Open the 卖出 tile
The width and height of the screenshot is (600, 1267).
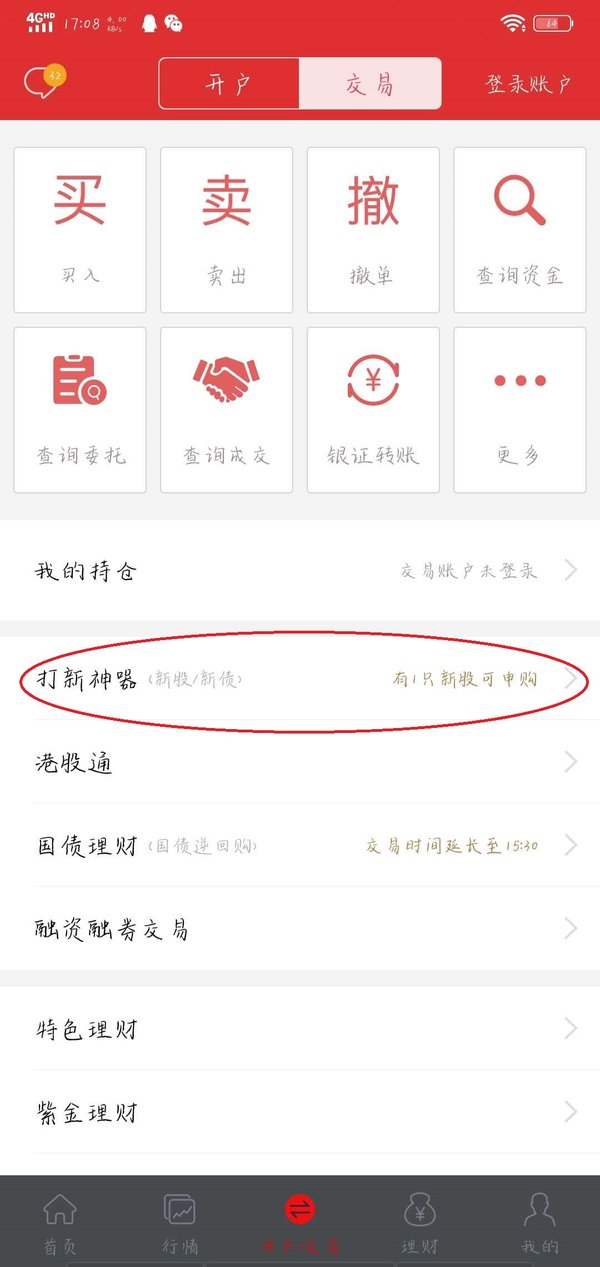tap(227, 230)
